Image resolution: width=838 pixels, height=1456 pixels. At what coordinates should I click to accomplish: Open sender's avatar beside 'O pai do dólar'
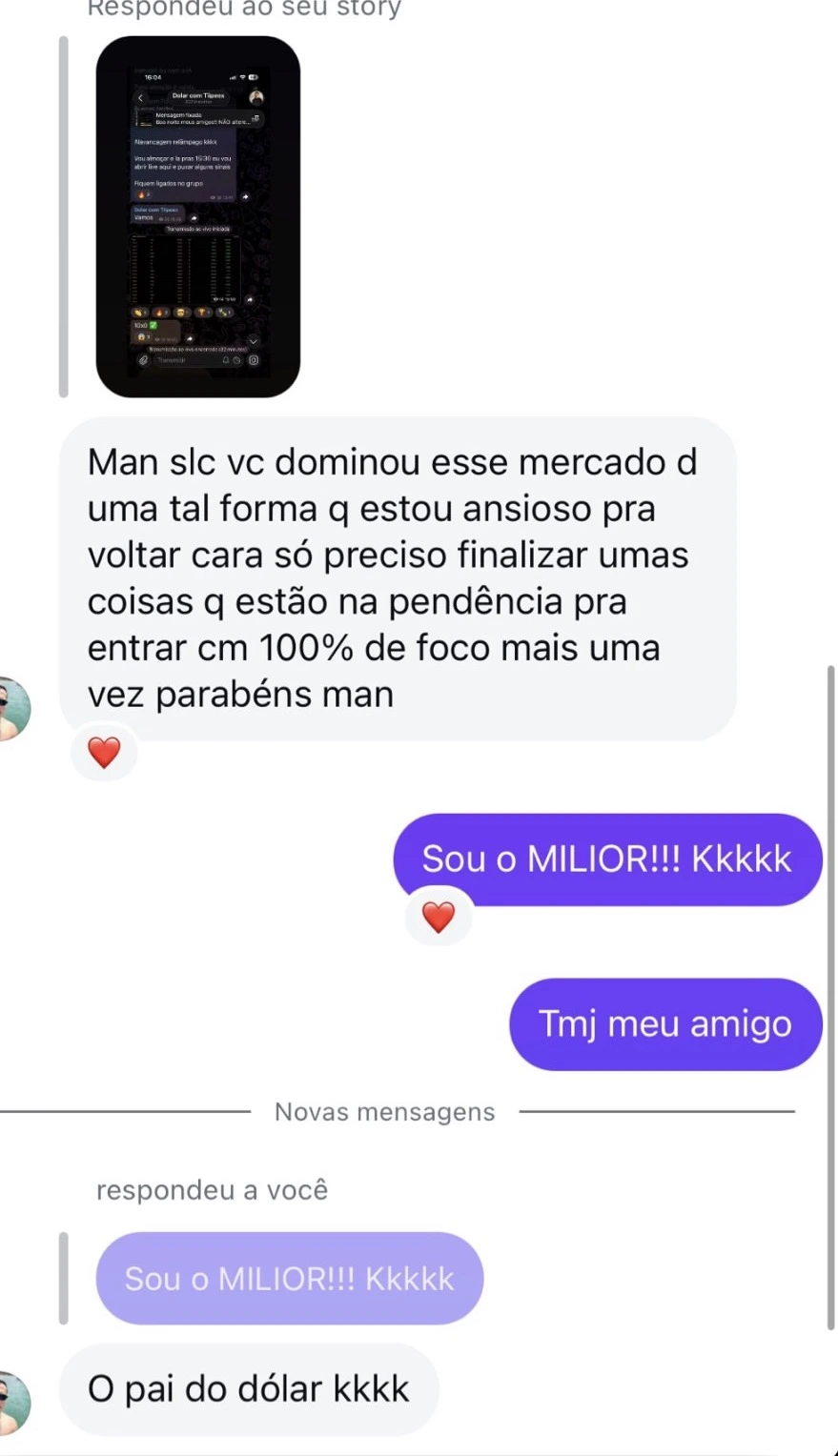point(11,1401)
